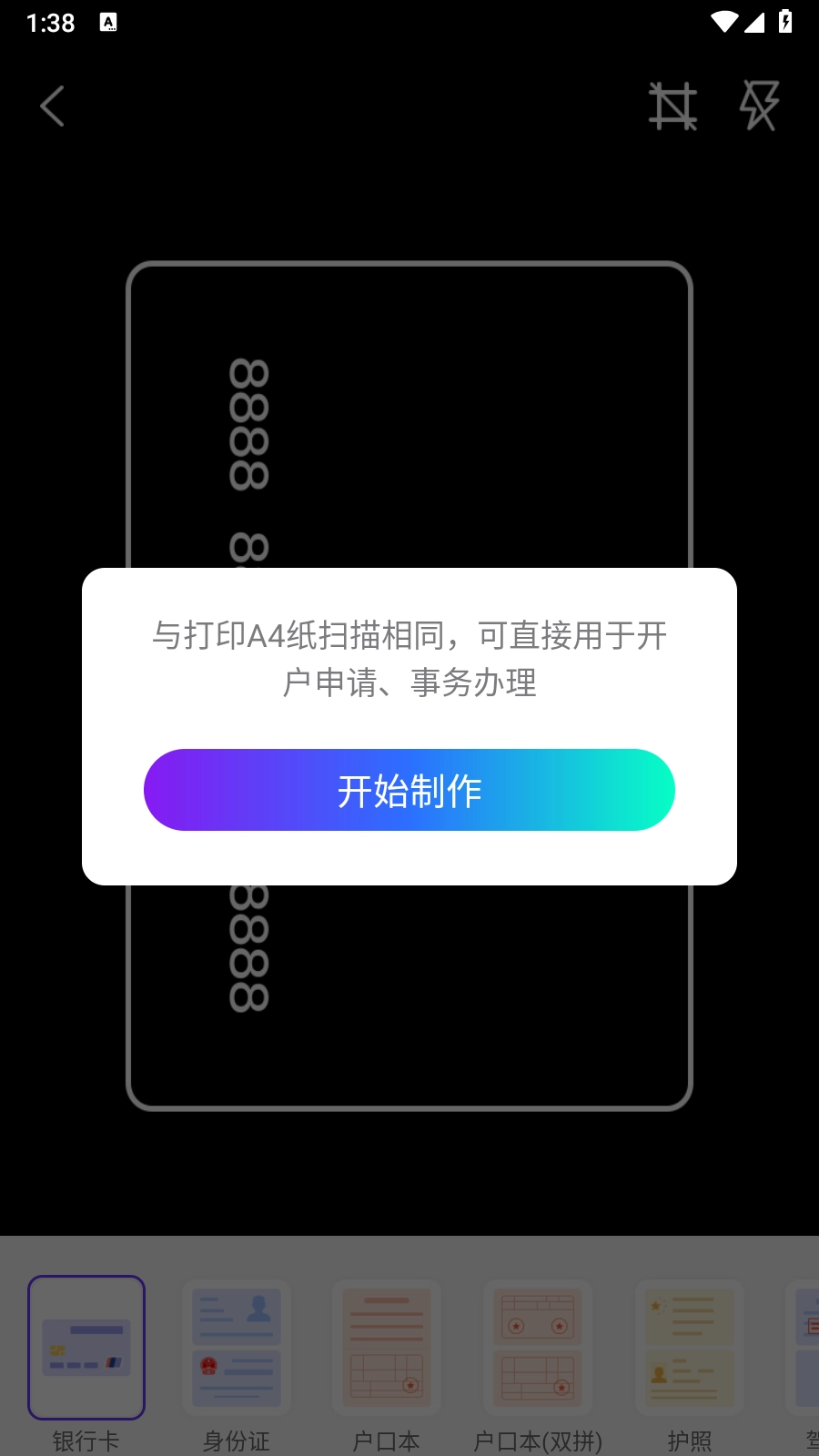Screen dimensions: 819x1456
Task: Tap the 开始制作 button
Action: [409, 790]
